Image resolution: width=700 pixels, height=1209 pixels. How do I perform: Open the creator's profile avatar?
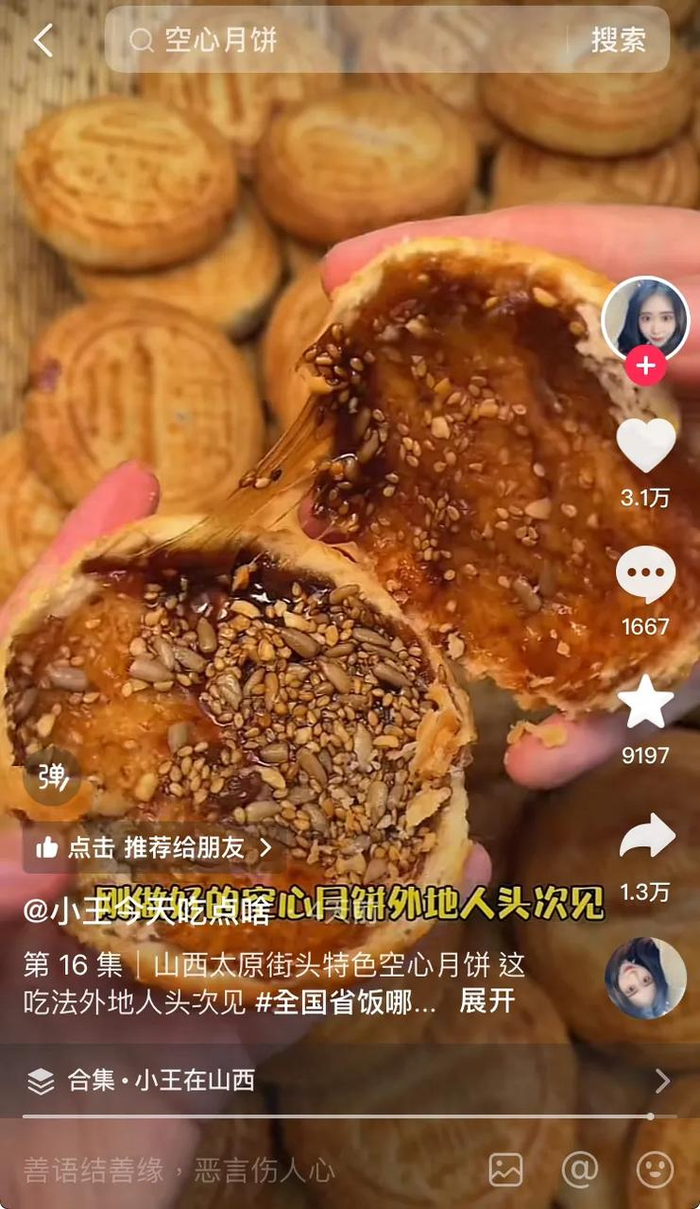(x=645, y=318)
